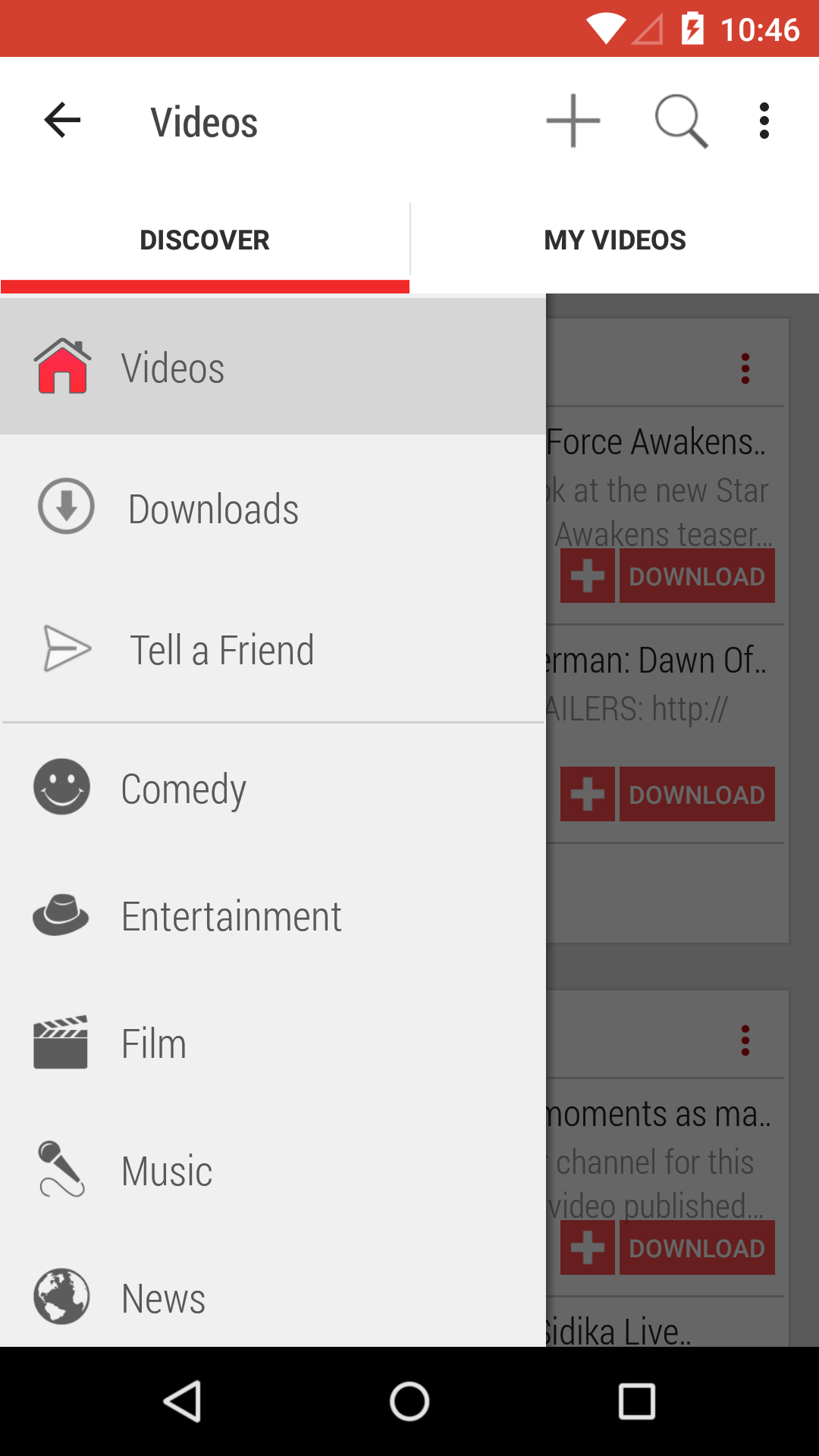Click the News globe icon
The height and width of the screenshot is (1456, 819).
(61, 1298)
